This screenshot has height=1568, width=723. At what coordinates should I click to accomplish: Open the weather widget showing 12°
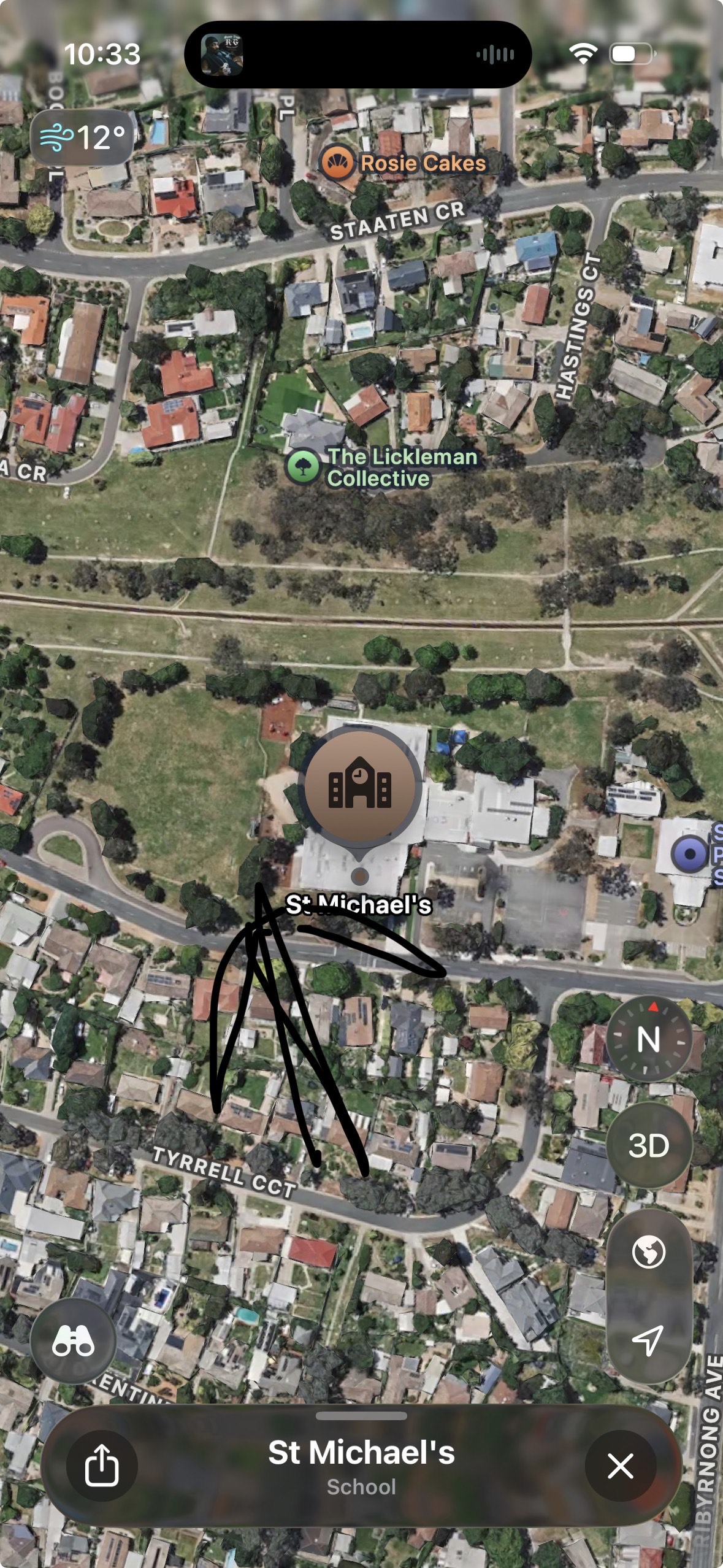(83, 137)
